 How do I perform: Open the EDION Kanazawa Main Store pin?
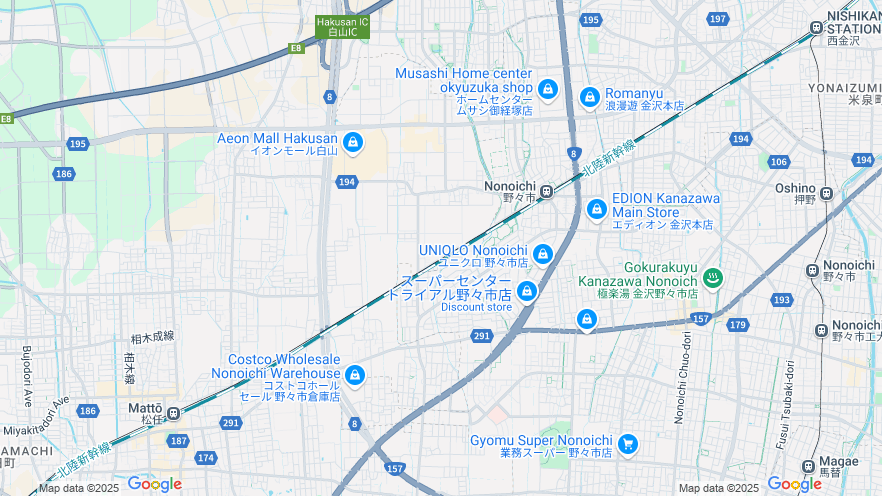point(596,209)
